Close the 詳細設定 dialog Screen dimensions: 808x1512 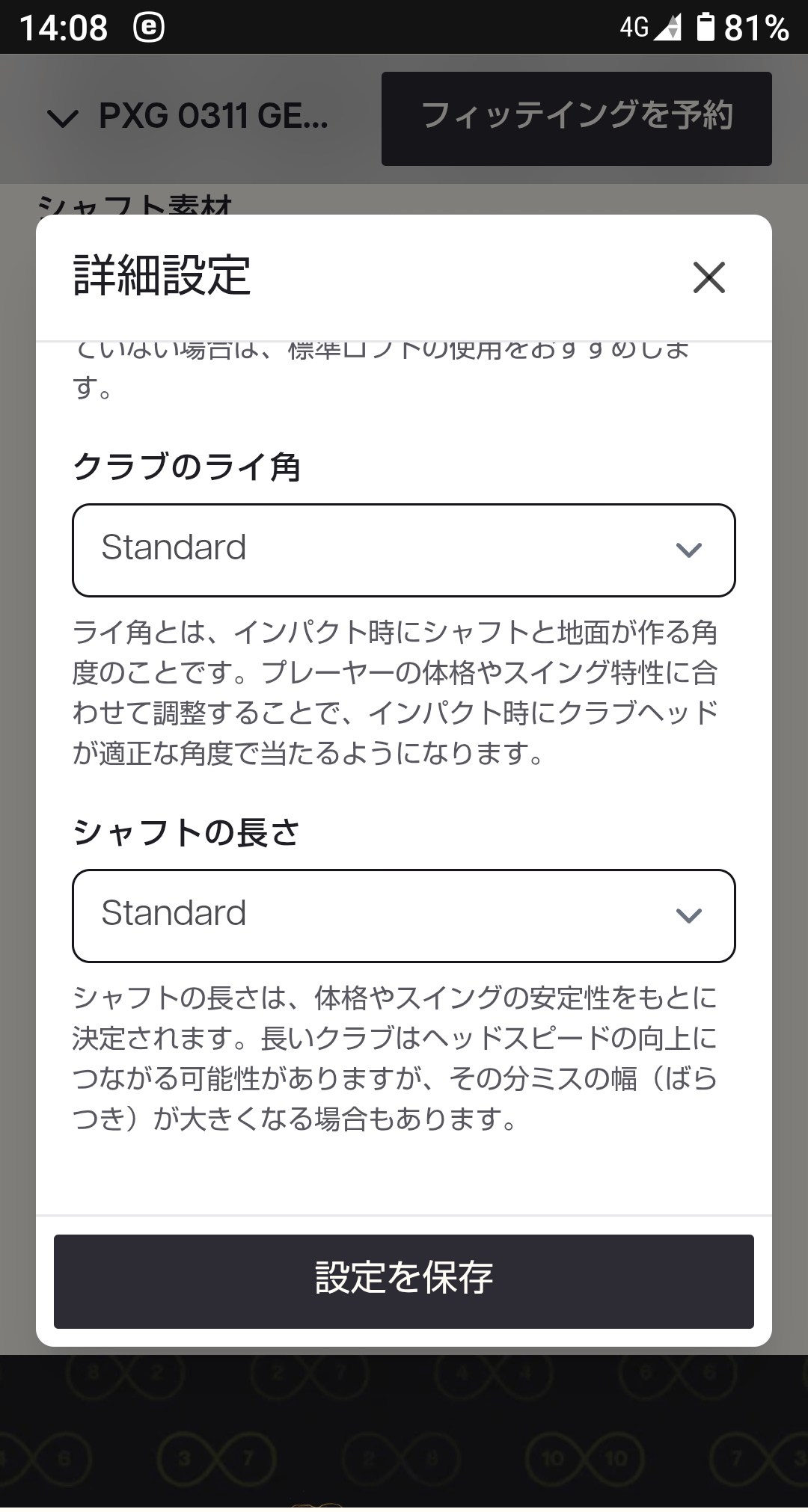click(x=708, y=277)
